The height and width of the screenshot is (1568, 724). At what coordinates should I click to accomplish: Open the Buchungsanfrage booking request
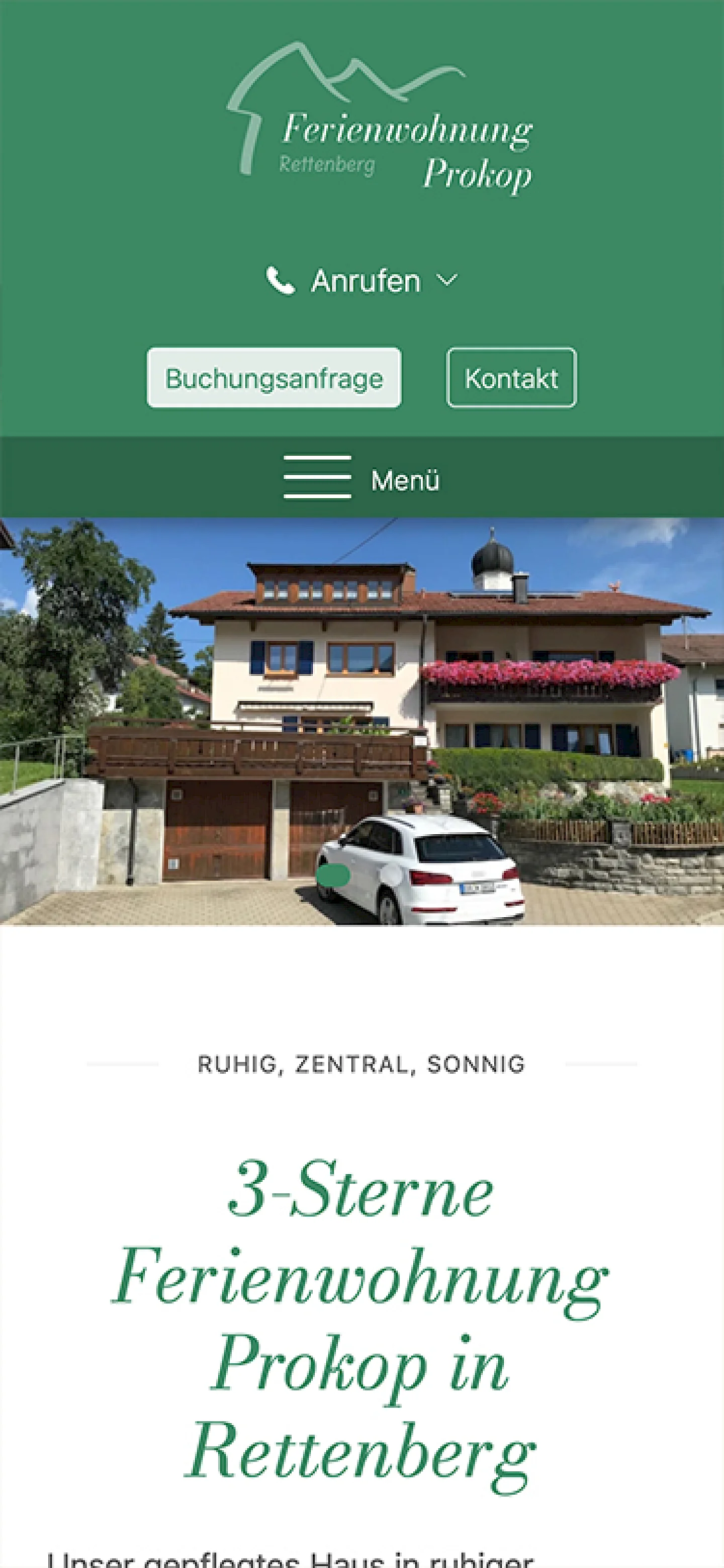coord(274,378)
